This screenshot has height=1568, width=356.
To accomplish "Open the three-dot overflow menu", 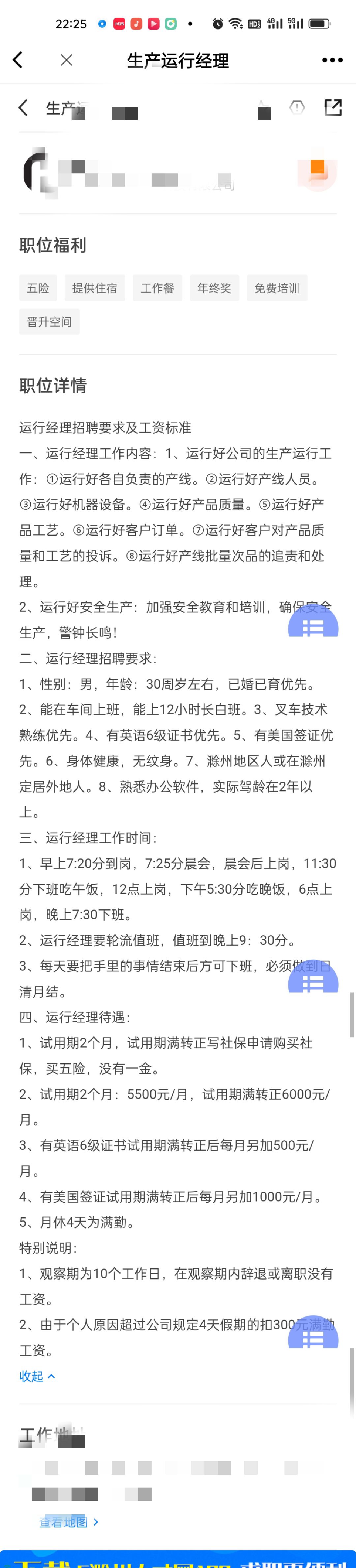I will click(332, 60).
